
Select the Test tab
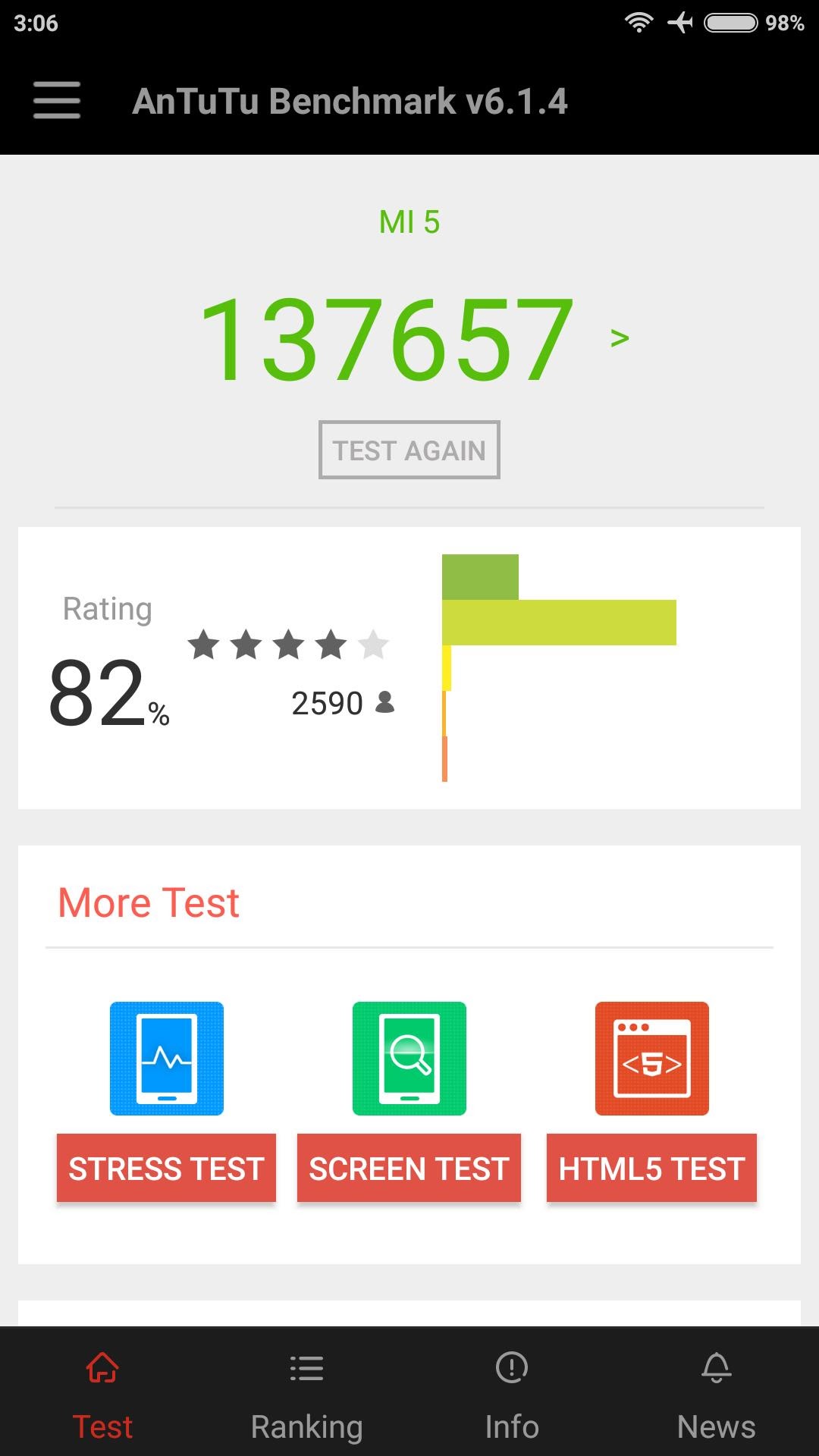point(102,1394)
